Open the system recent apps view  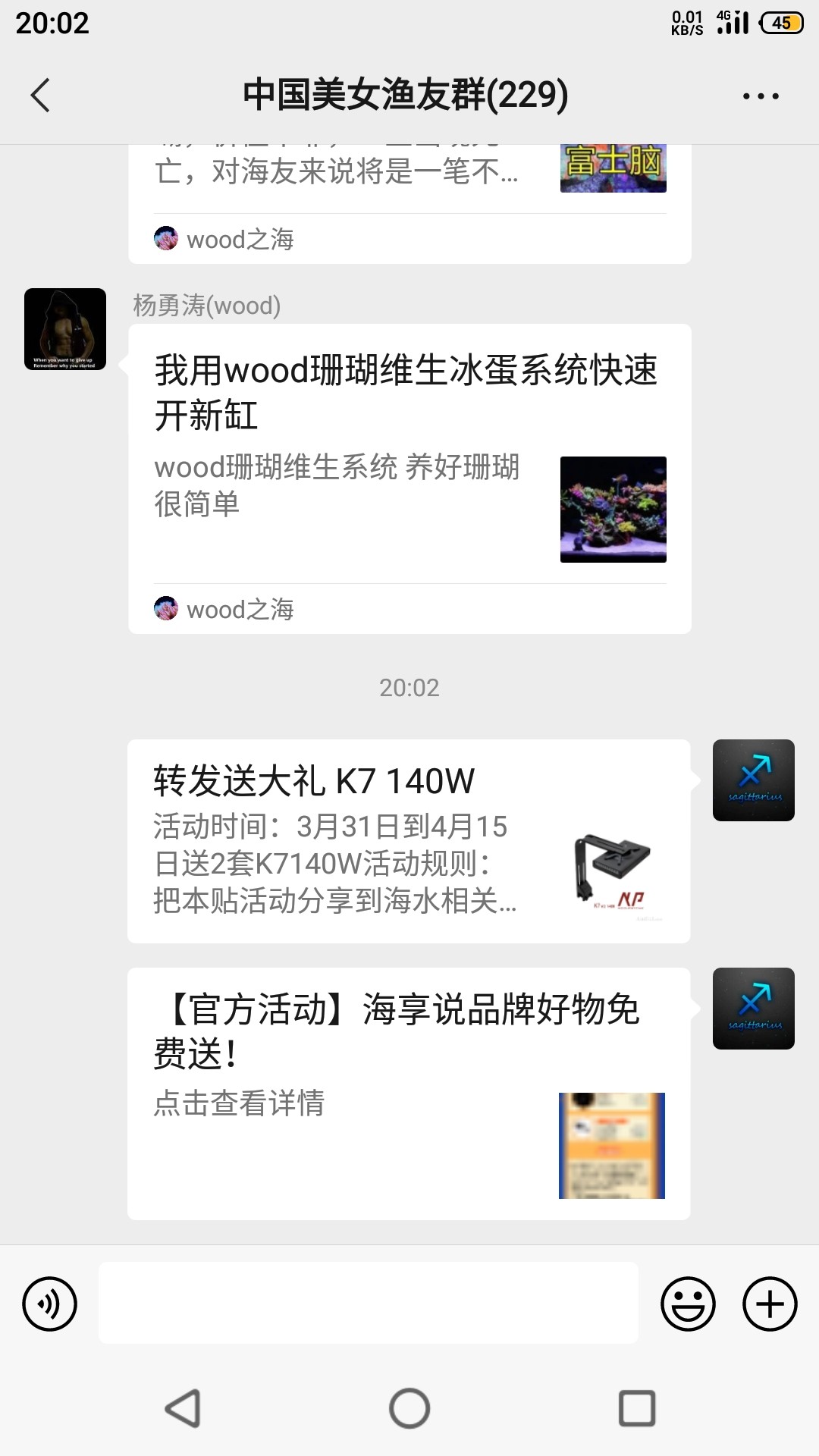(637, 1408)
